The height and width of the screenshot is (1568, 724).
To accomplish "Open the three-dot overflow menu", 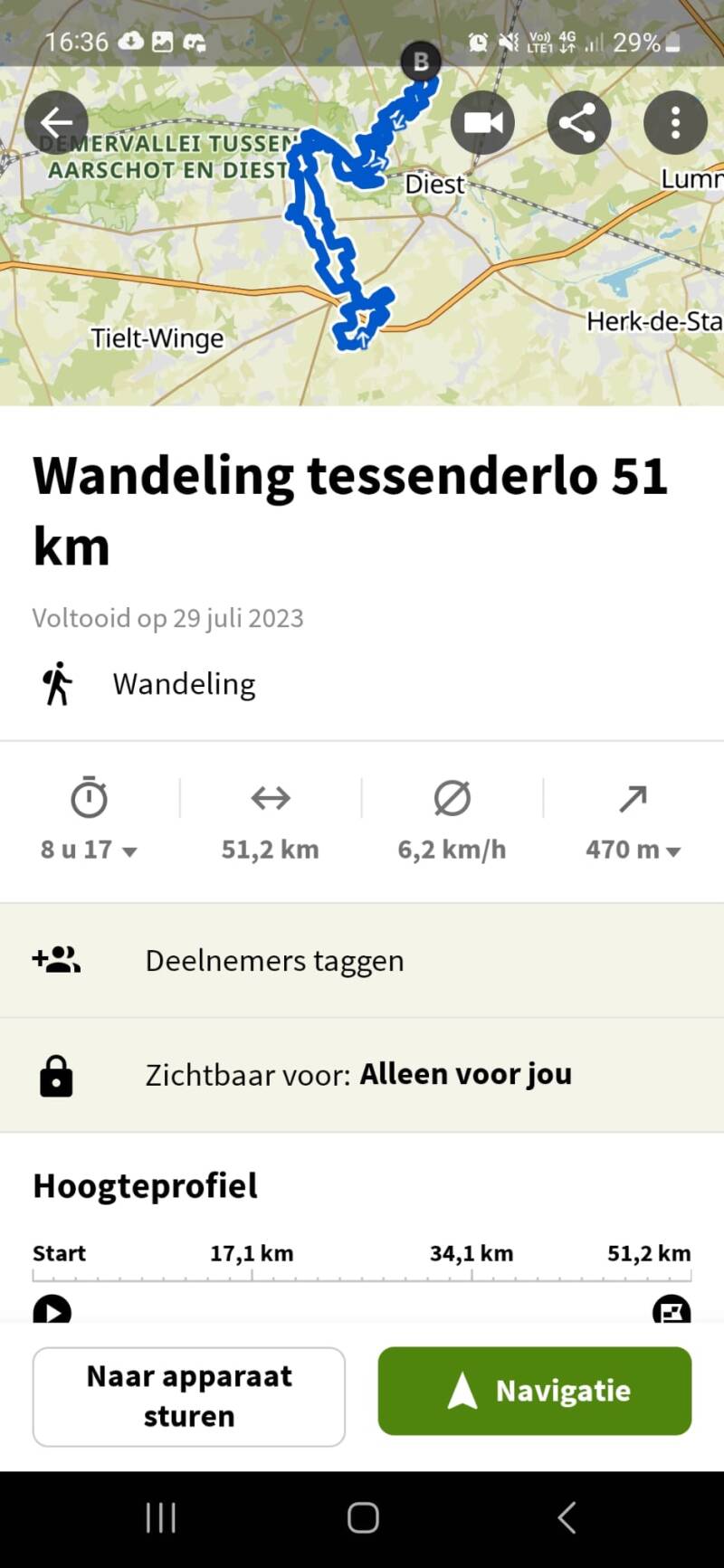I will click(x=675, y=122).
